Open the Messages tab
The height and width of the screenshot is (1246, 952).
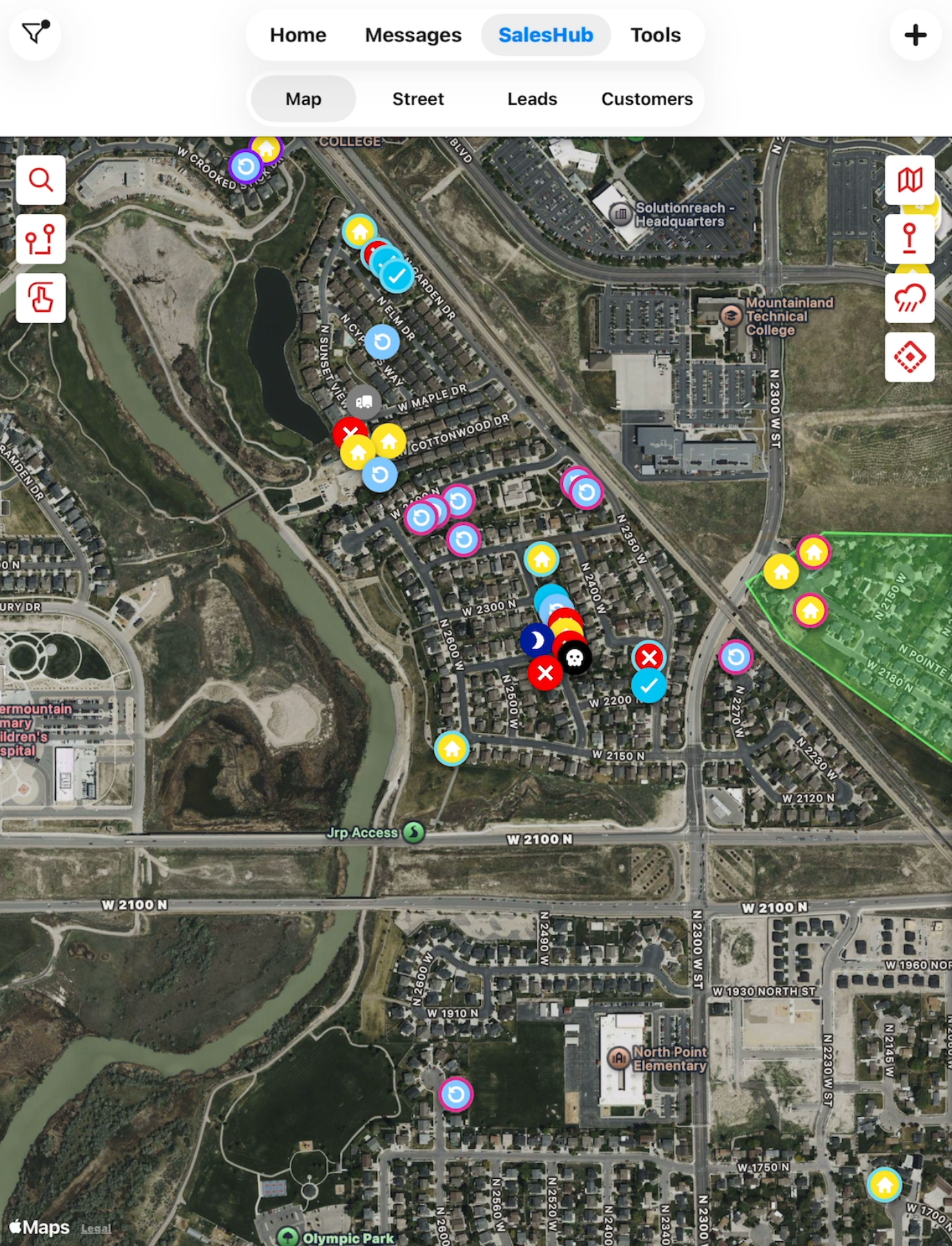[x=412, y=35]
